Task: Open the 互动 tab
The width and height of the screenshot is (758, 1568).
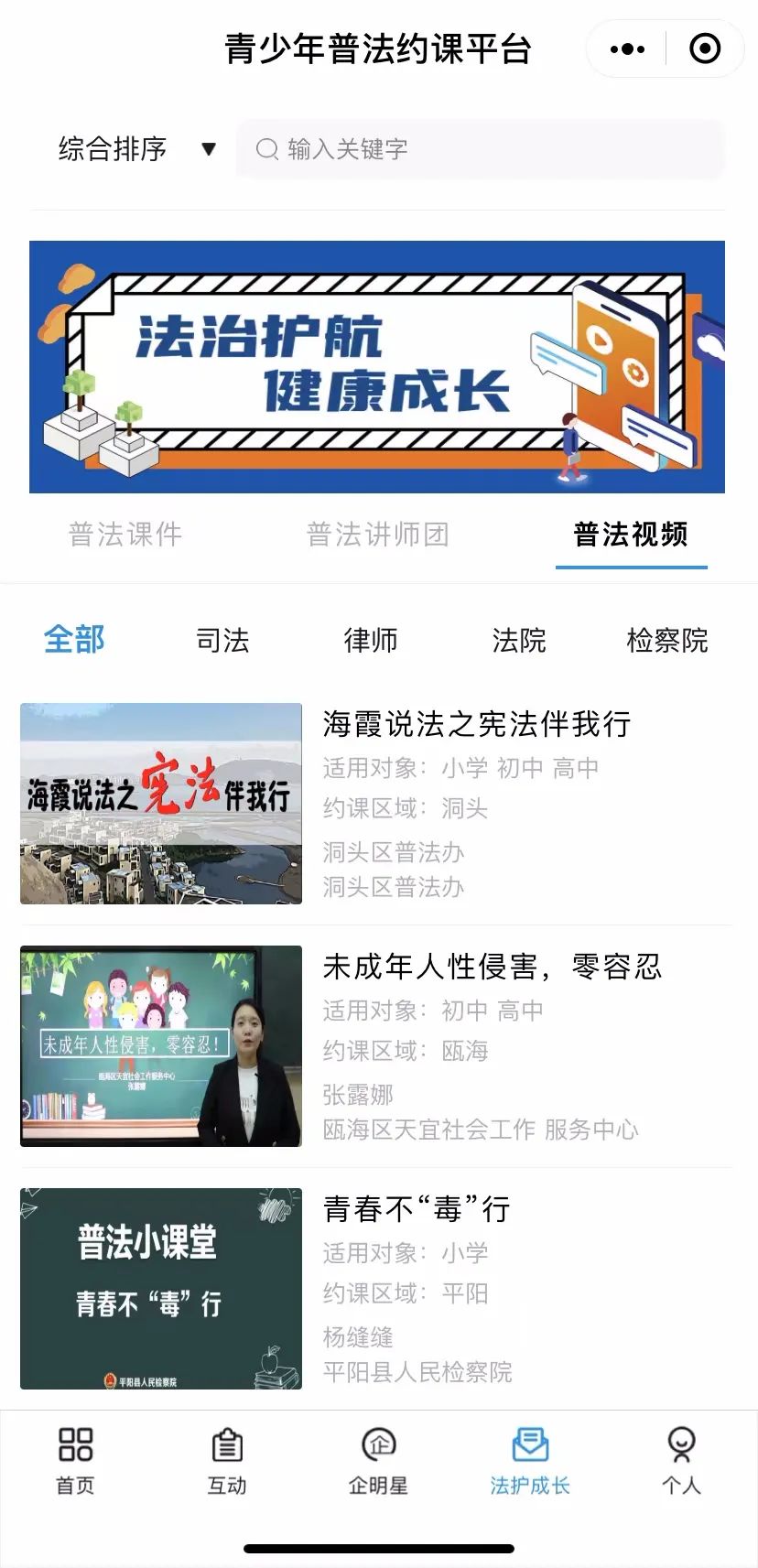Action: [x=227, y=1461]
